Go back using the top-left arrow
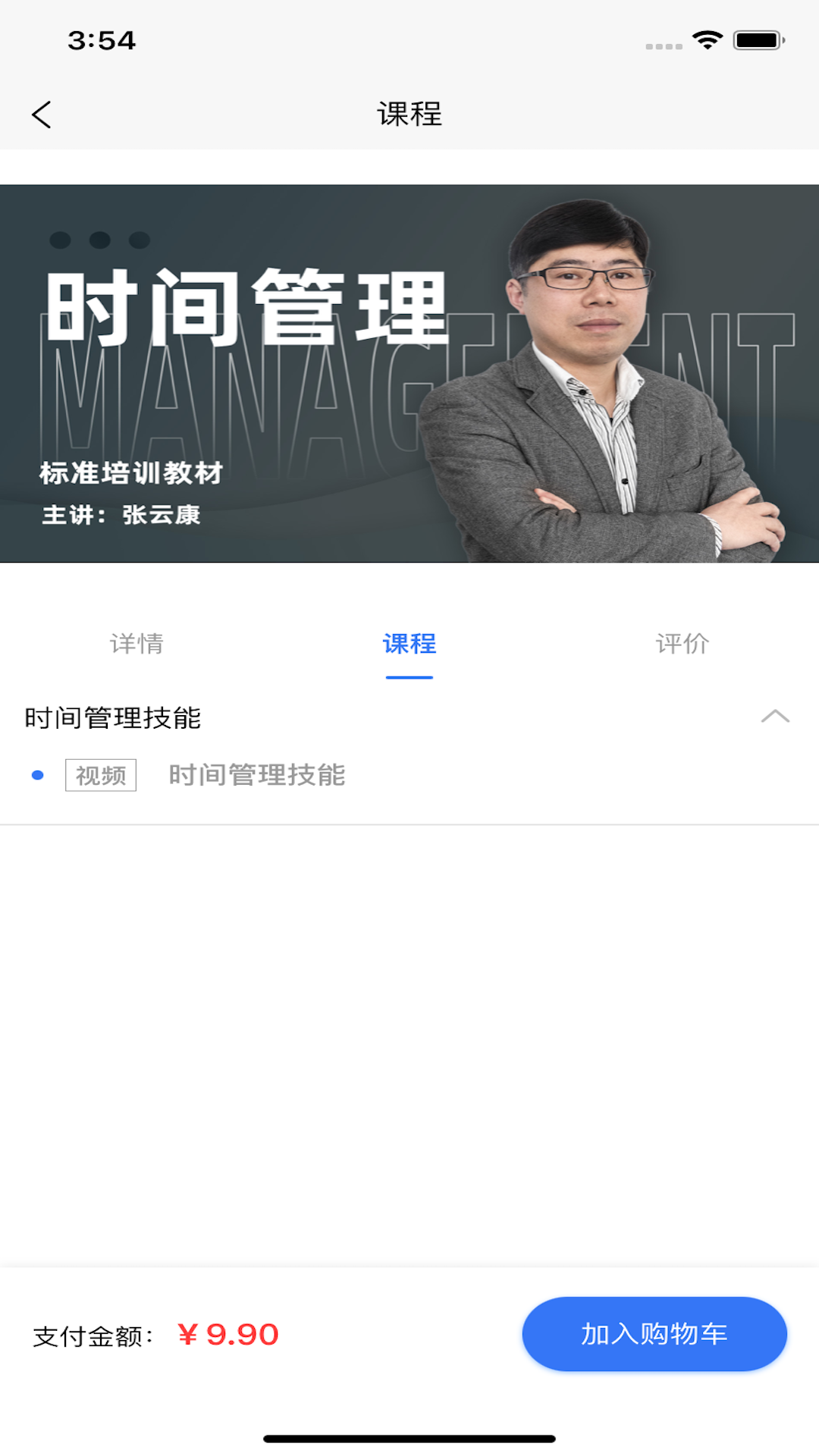 tap(42, 115)
